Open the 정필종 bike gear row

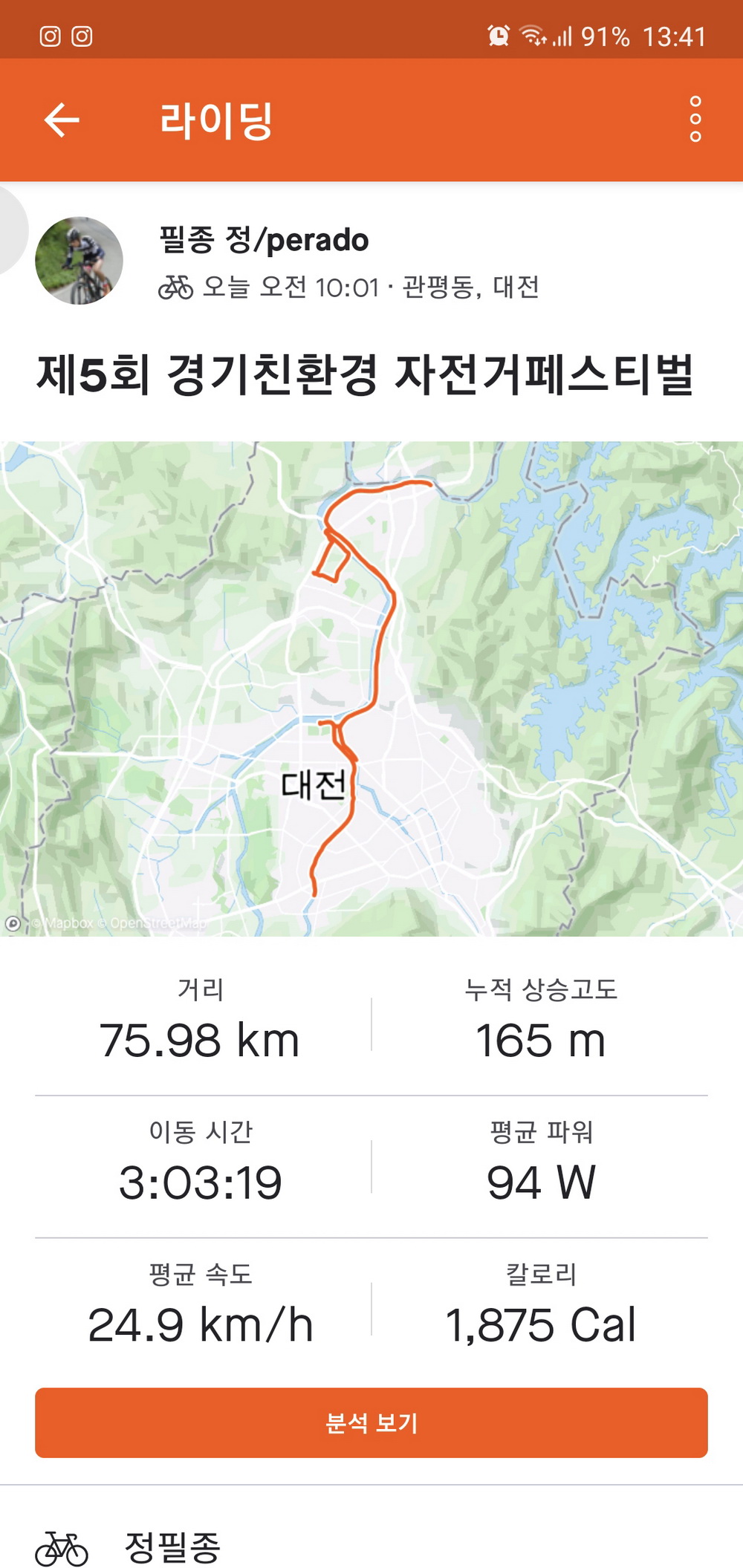click(x=172, y=1546)
